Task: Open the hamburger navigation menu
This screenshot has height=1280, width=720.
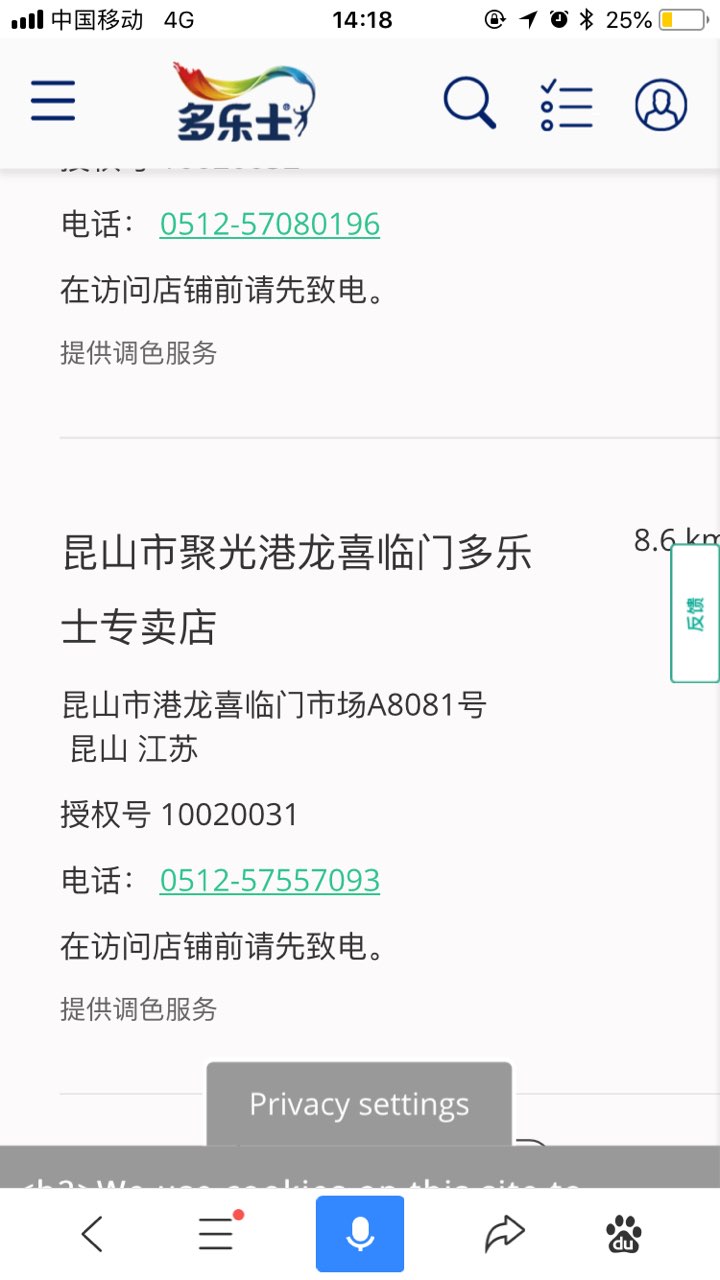Action: (53, 101)
